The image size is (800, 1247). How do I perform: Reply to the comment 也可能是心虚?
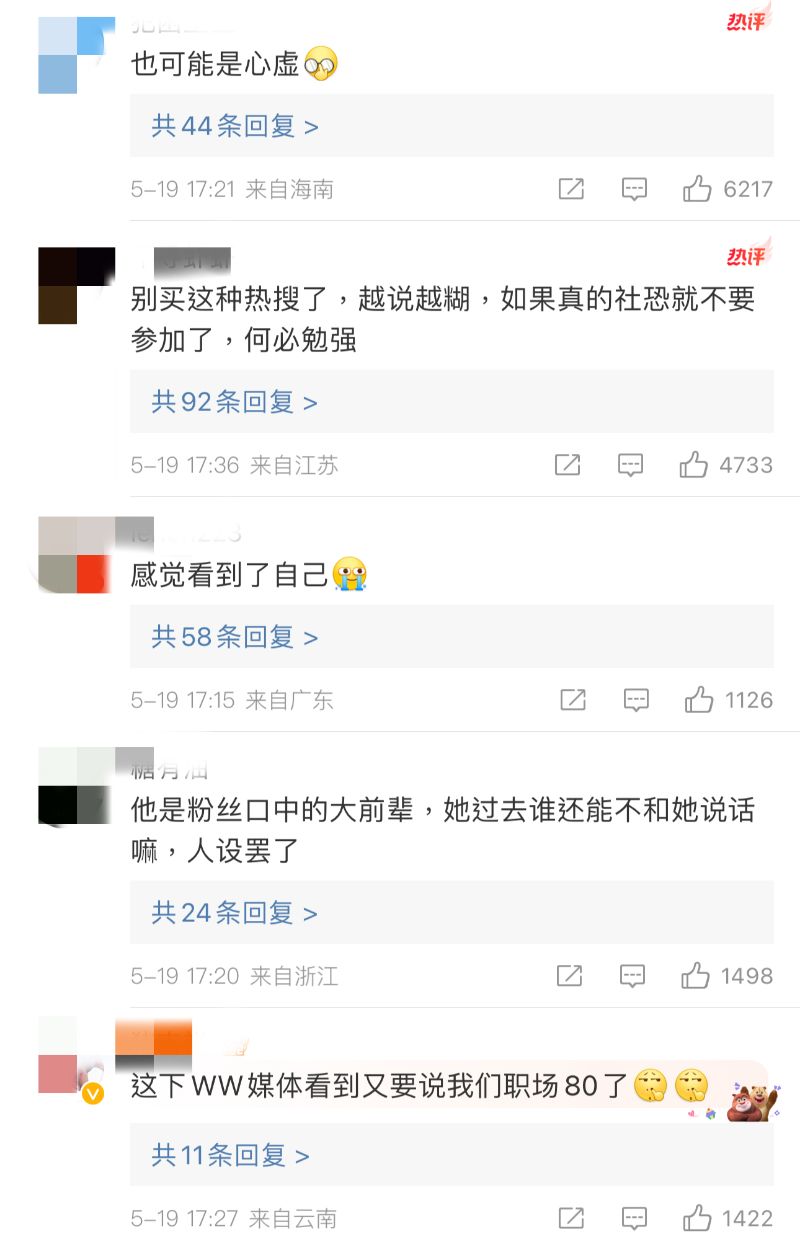coord(634,189)
